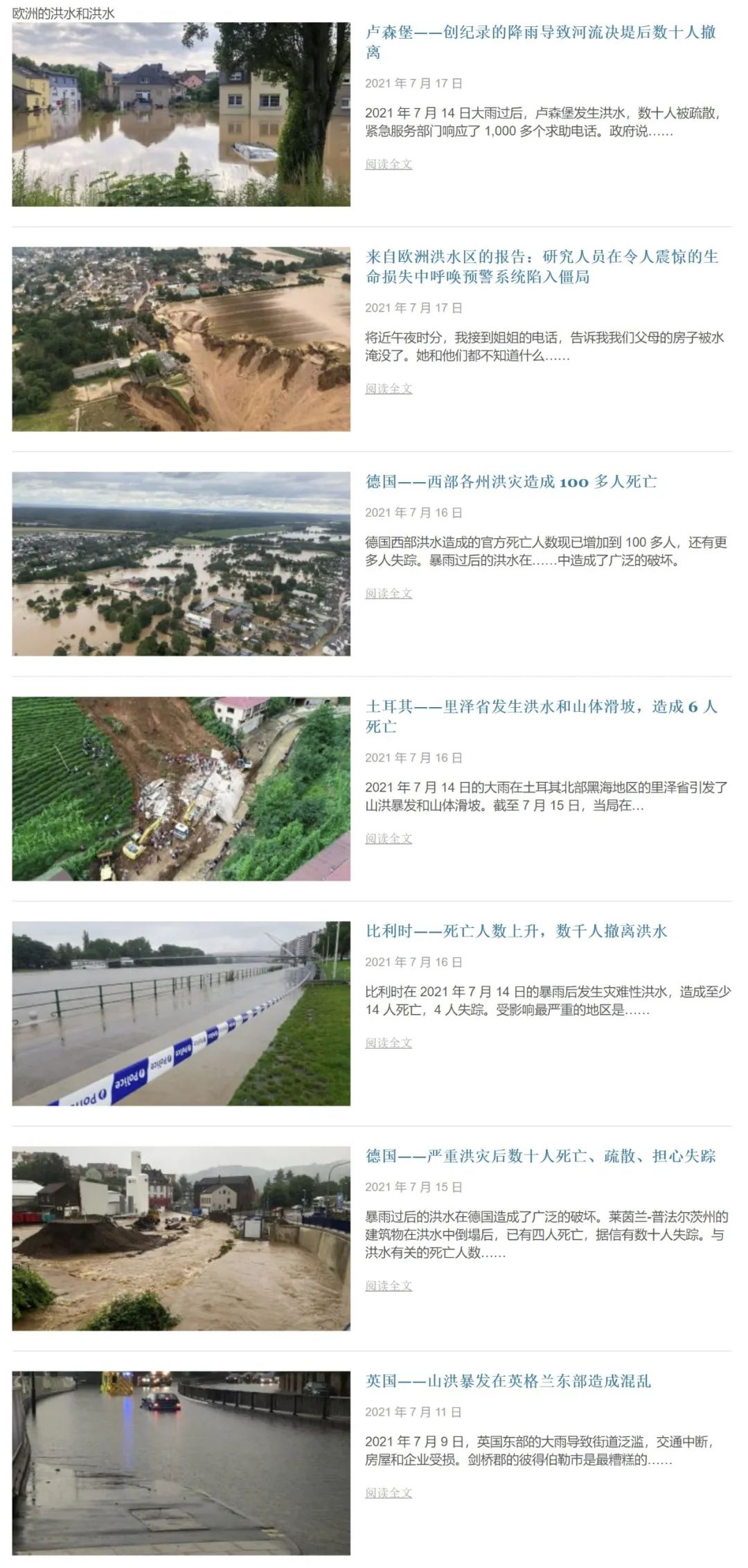Open the Belgium police tape flood photo
Screen dimensions: 748x1568
(181, 1014)
